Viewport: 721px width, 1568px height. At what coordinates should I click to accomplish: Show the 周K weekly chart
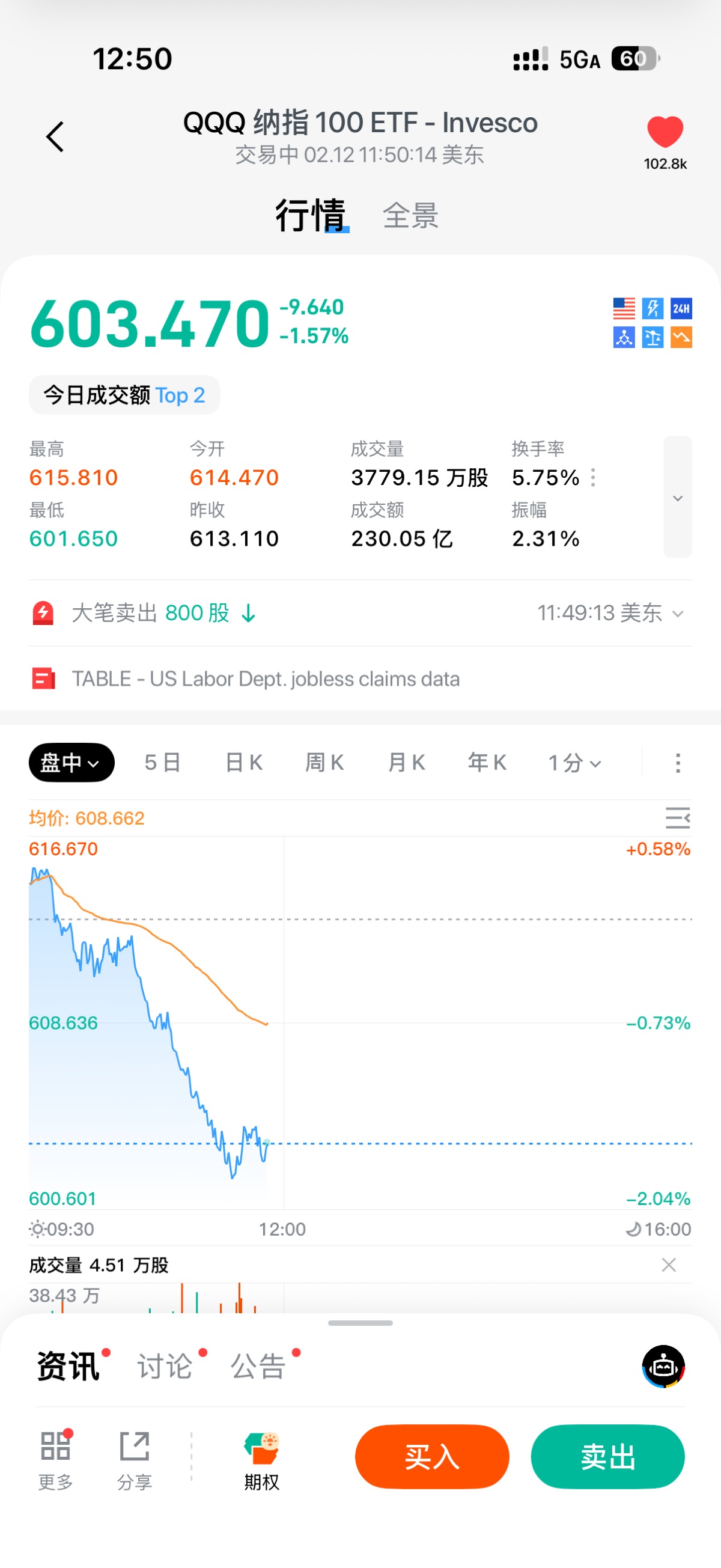pos(324,762)
